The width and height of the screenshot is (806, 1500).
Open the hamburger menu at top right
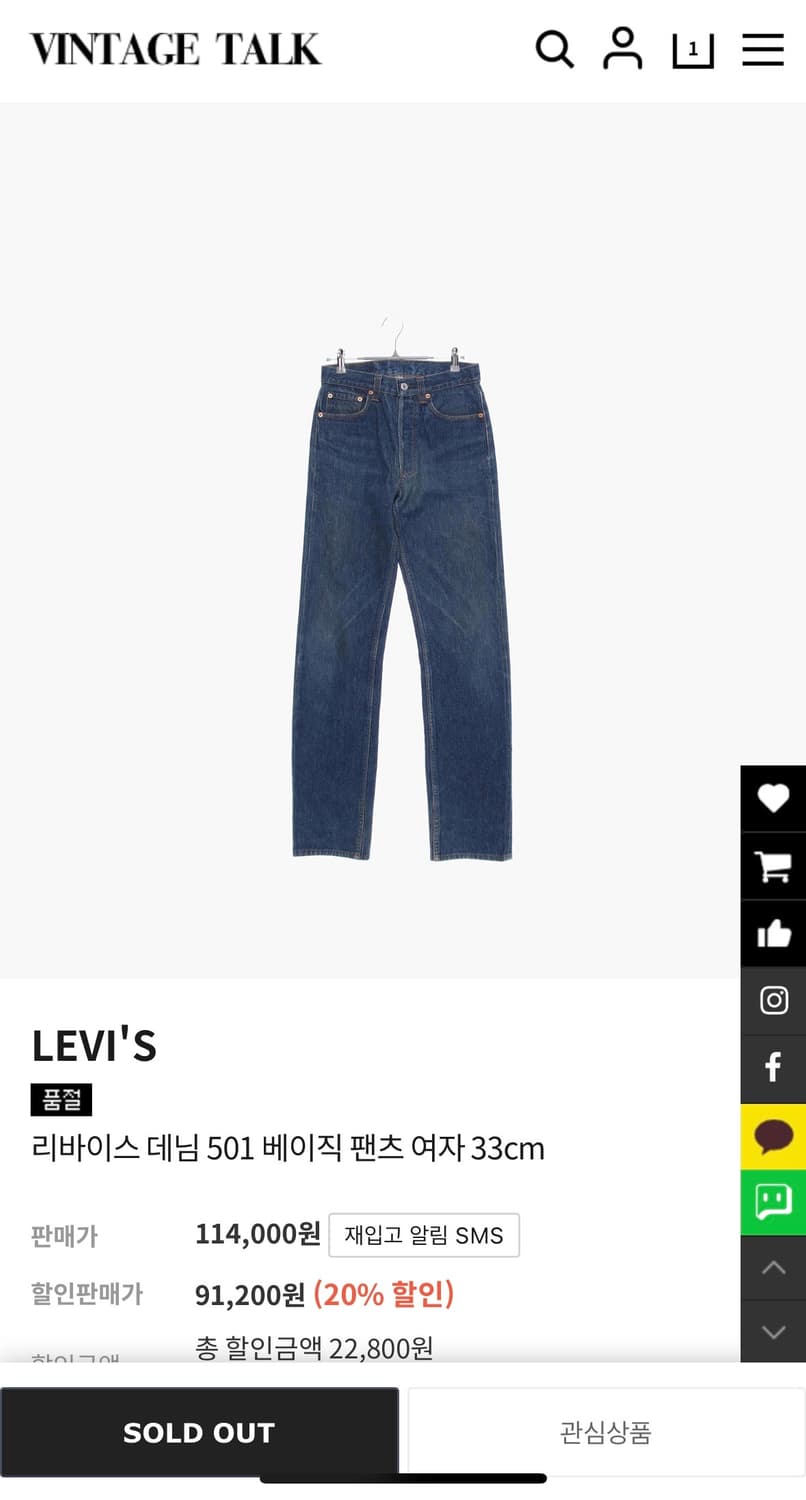coord(762,48)
